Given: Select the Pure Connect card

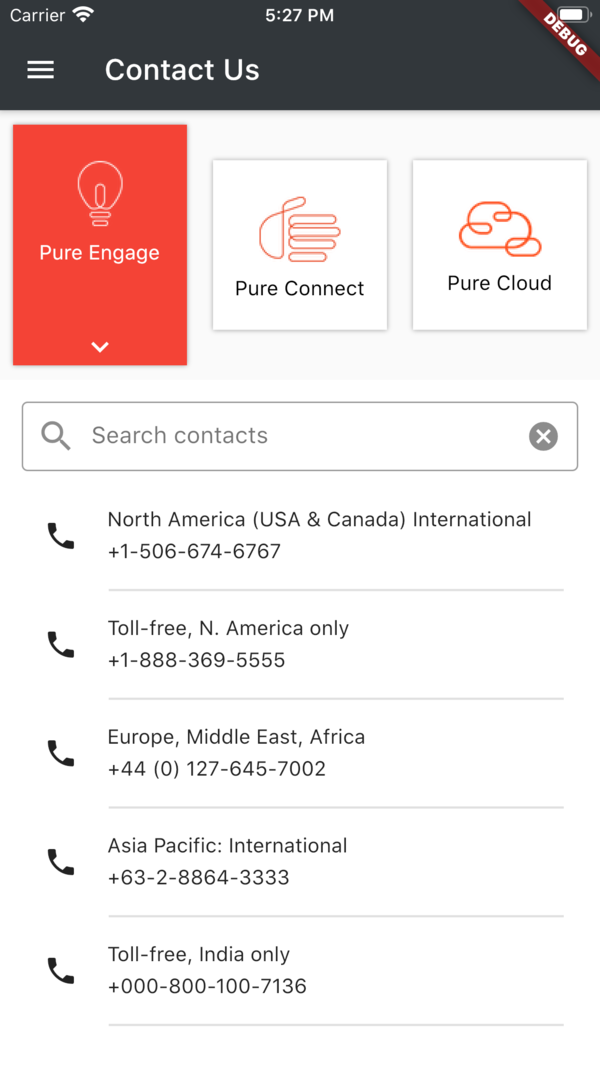Looking at the screenshot, I should (300, 245).
